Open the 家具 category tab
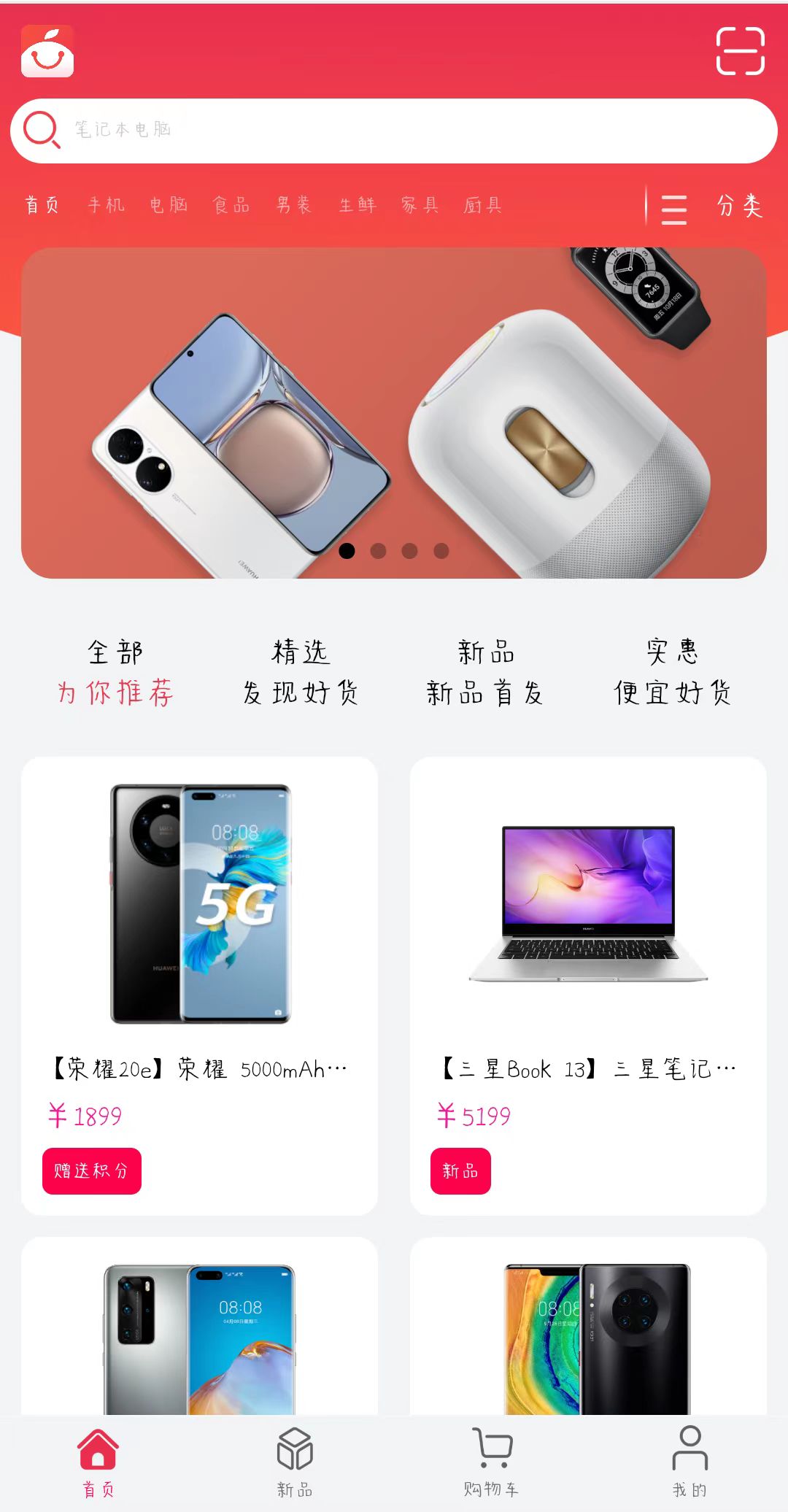The width and height of the screenshot is (788, 1512). tap(420, 205)
